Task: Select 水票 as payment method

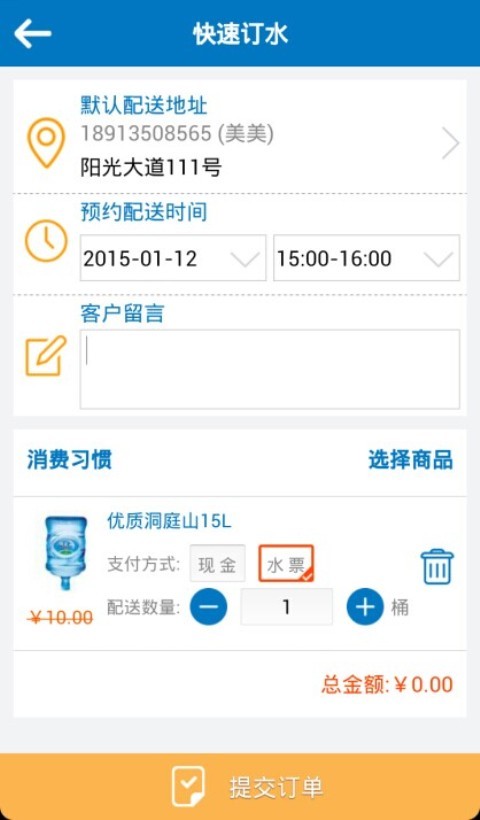Action: 286,563
